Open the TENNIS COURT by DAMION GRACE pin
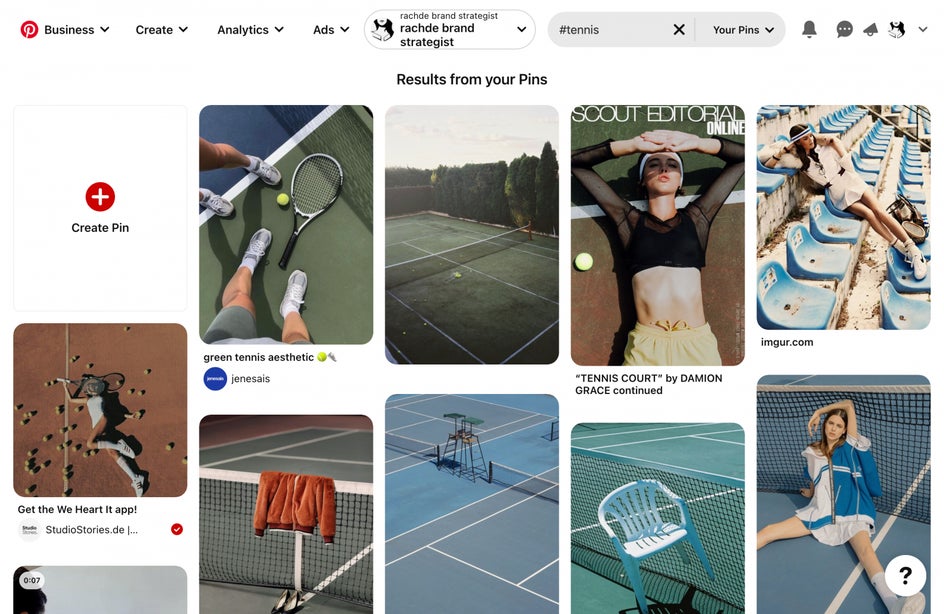The width and height of the screenshot is (944, 614). click(x=657, y=235)
